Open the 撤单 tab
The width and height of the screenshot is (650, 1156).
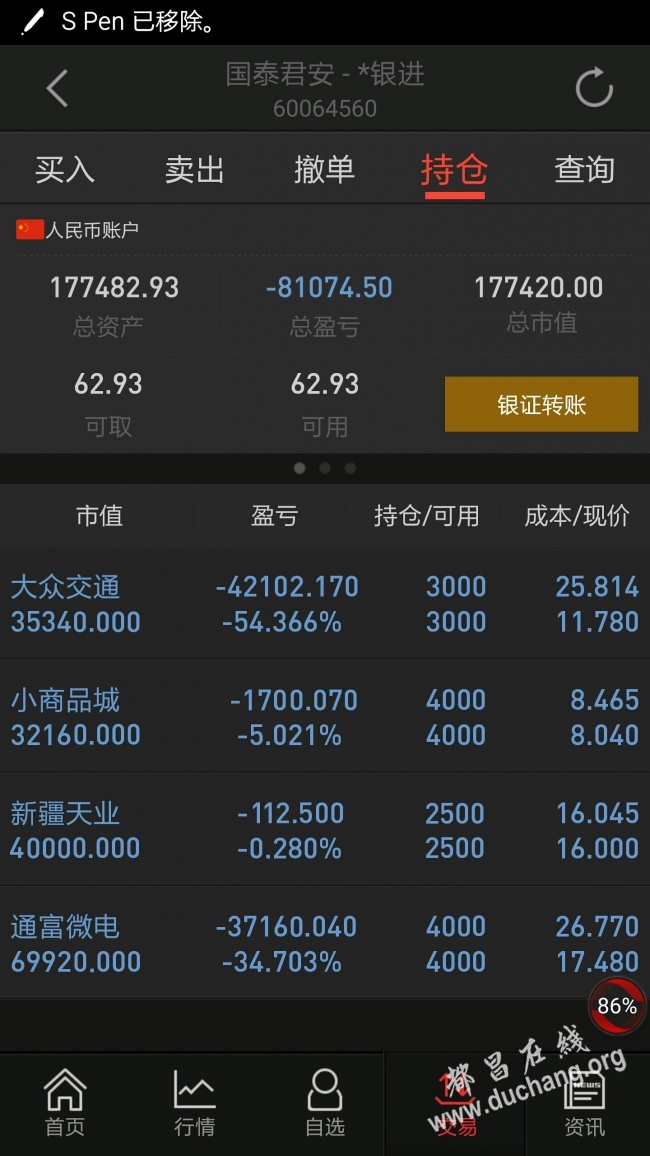coord(324,169)
